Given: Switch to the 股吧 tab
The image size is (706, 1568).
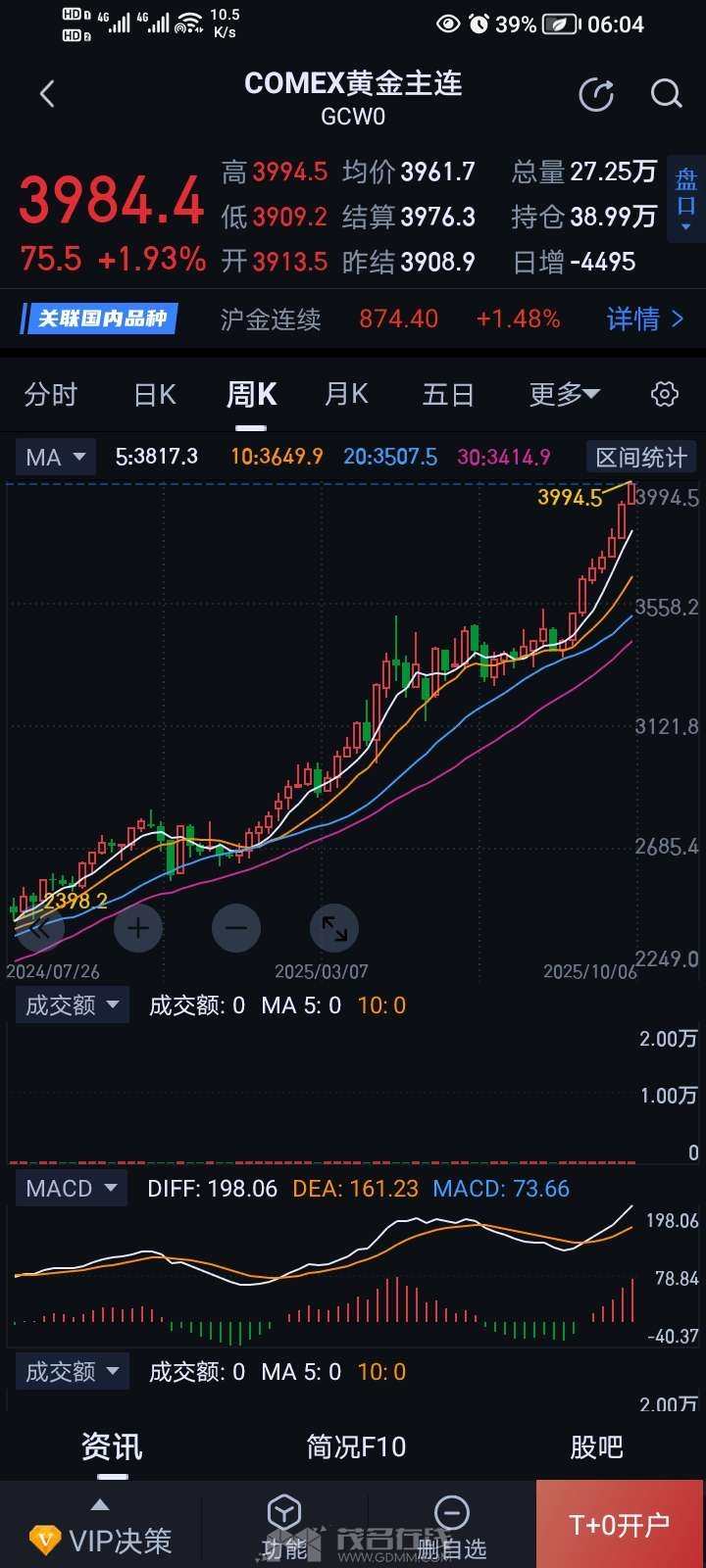Looking at the screenshot, I should 596,1446.
